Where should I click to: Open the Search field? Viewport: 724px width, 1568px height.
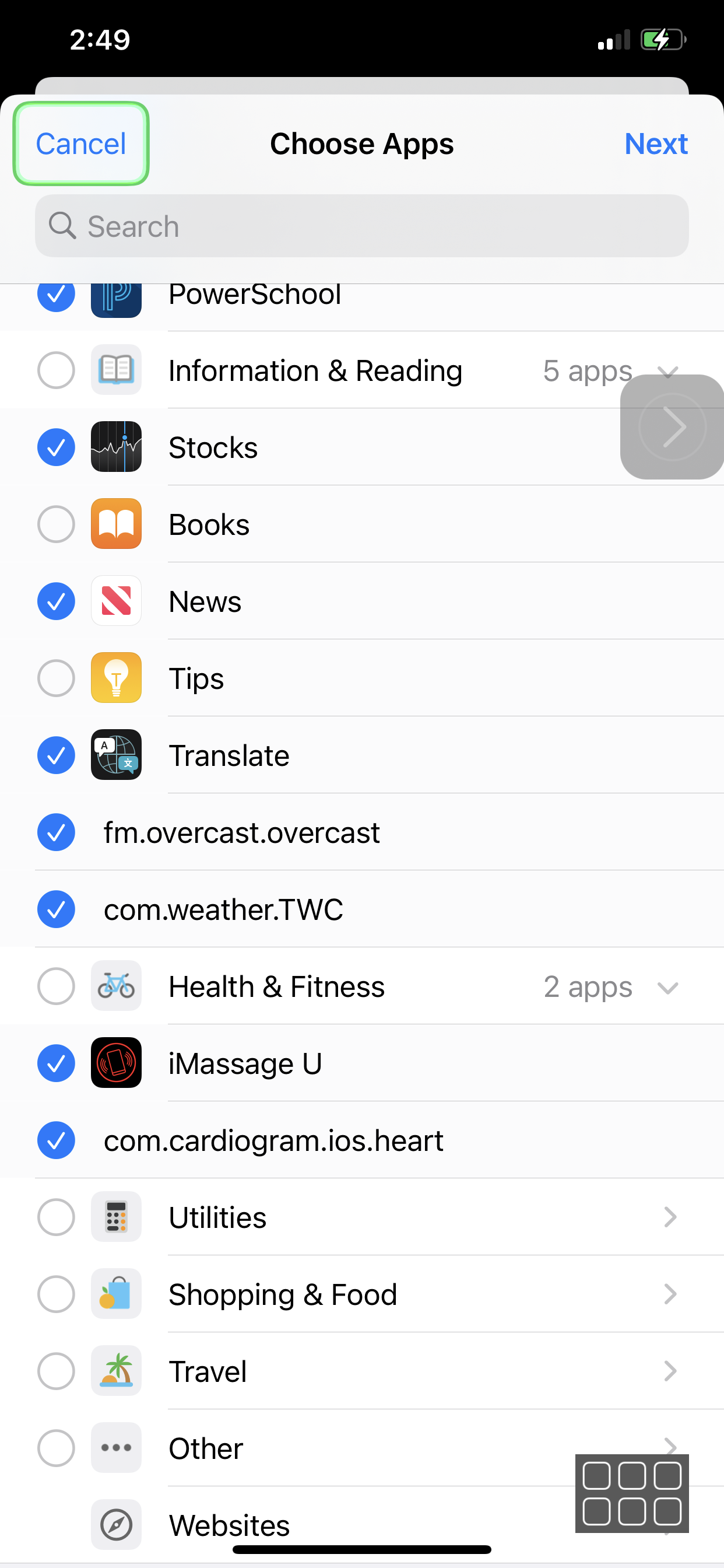[x=361, y=226]
